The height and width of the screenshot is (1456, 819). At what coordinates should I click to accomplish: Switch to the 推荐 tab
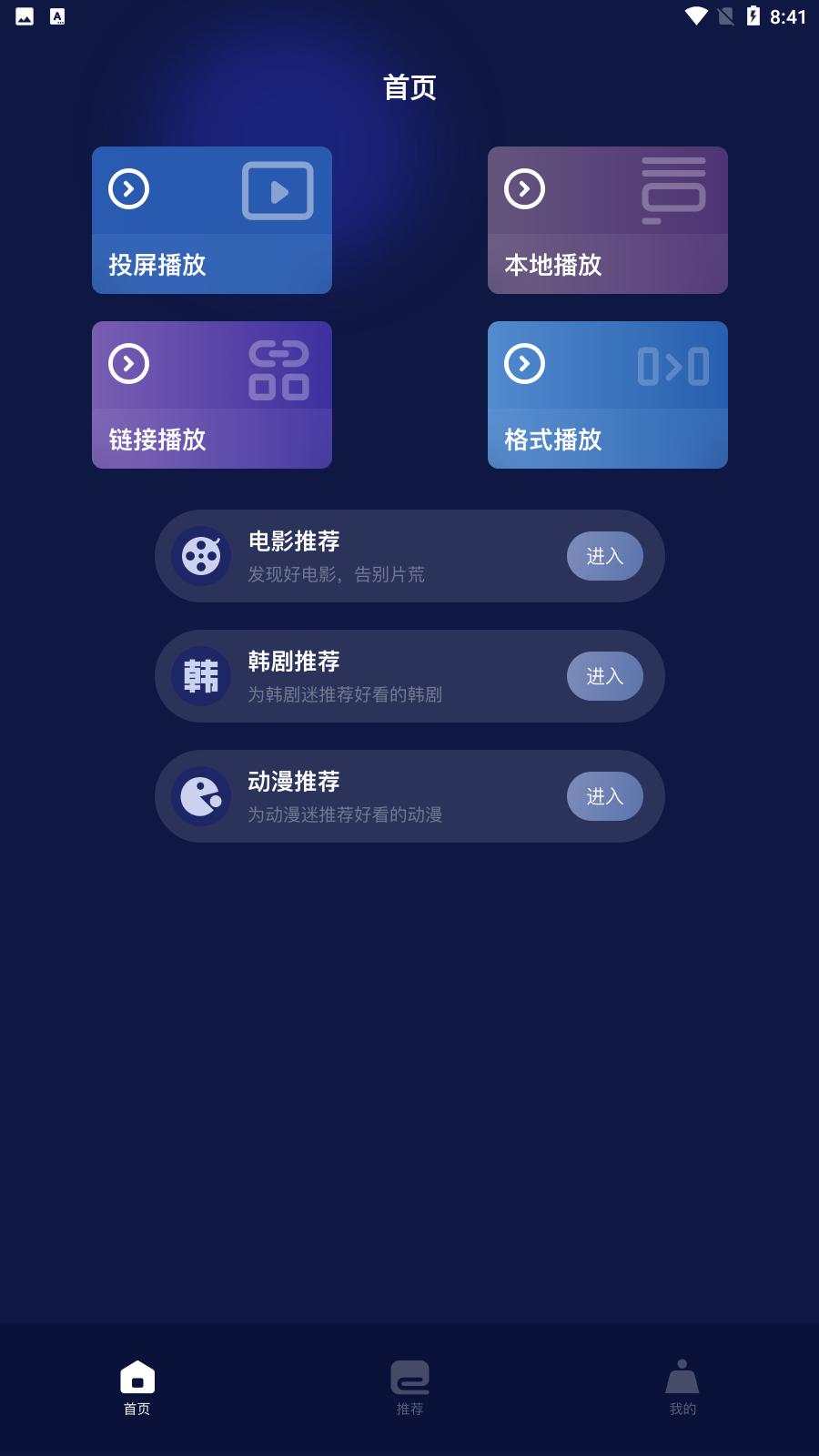pos(409,1388)
